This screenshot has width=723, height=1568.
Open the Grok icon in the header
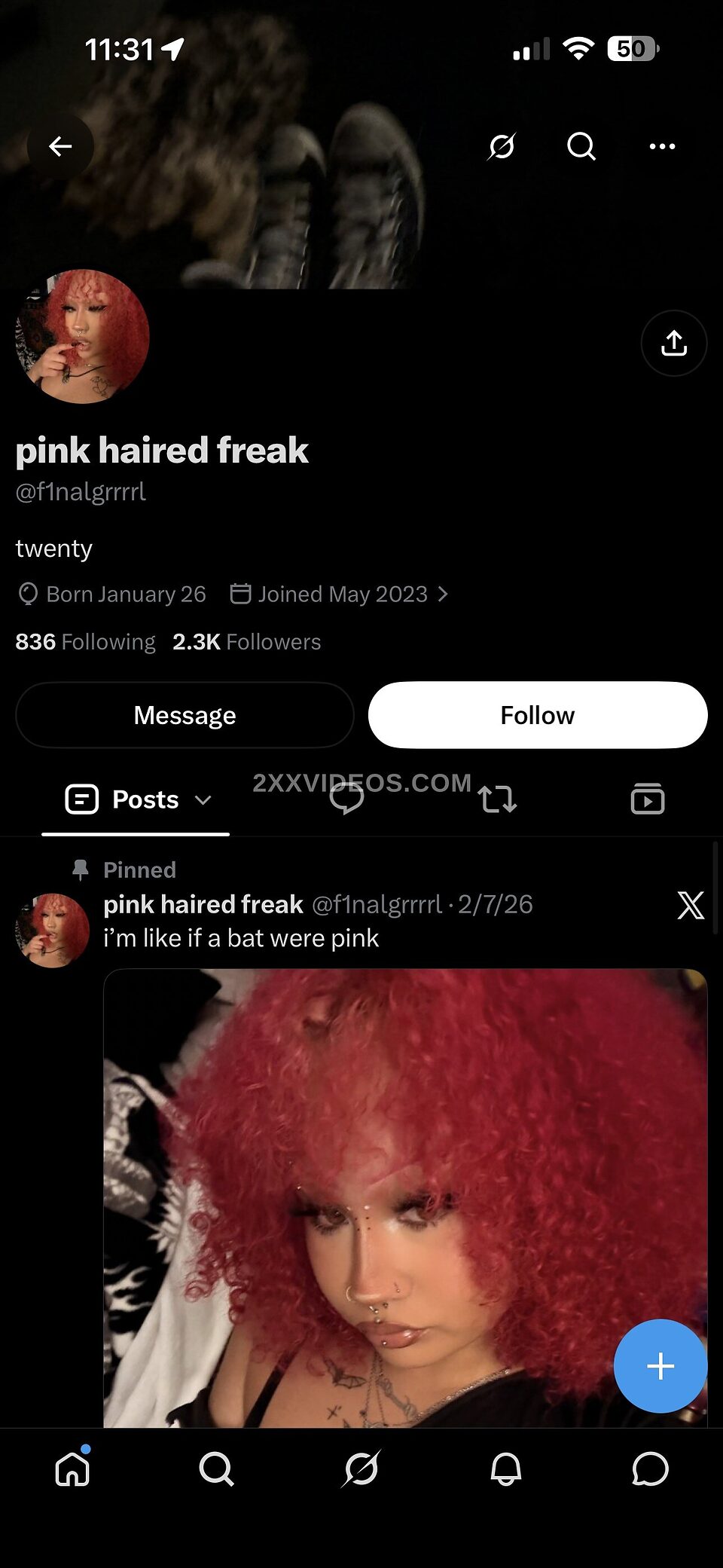click(502, 146)
